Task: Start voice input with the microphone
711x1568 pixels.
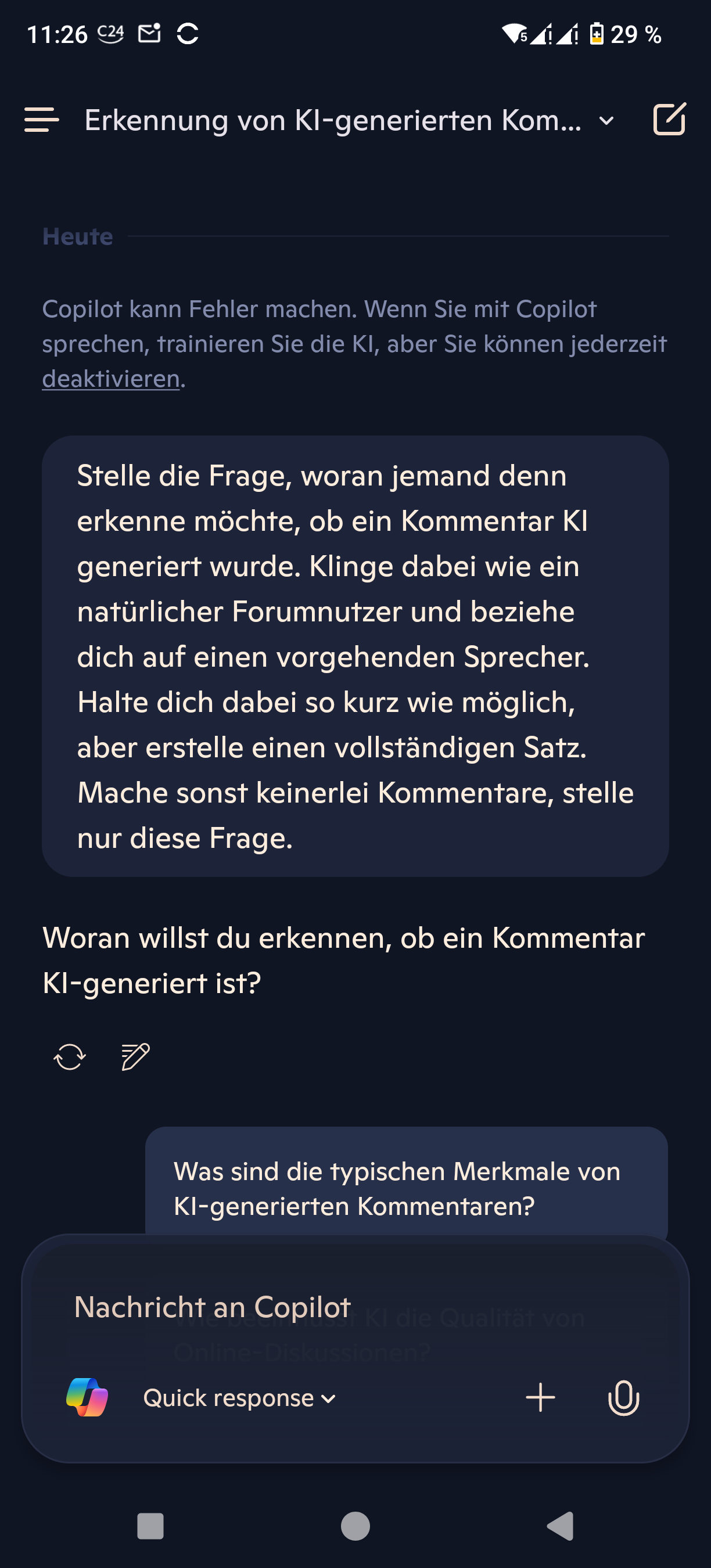Action: (623, 1398)
